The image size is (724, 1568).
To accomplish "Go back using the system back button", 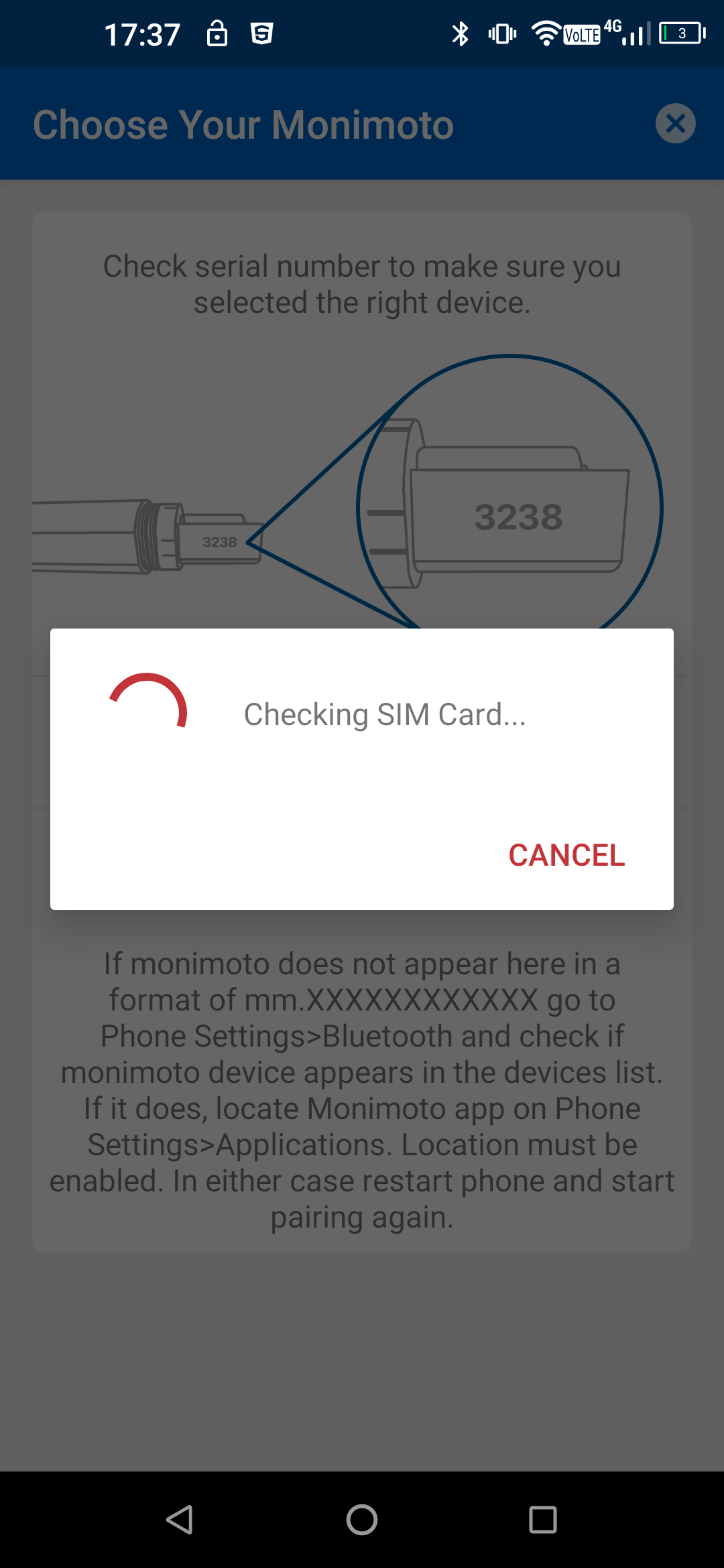I will click(180, 1519).
